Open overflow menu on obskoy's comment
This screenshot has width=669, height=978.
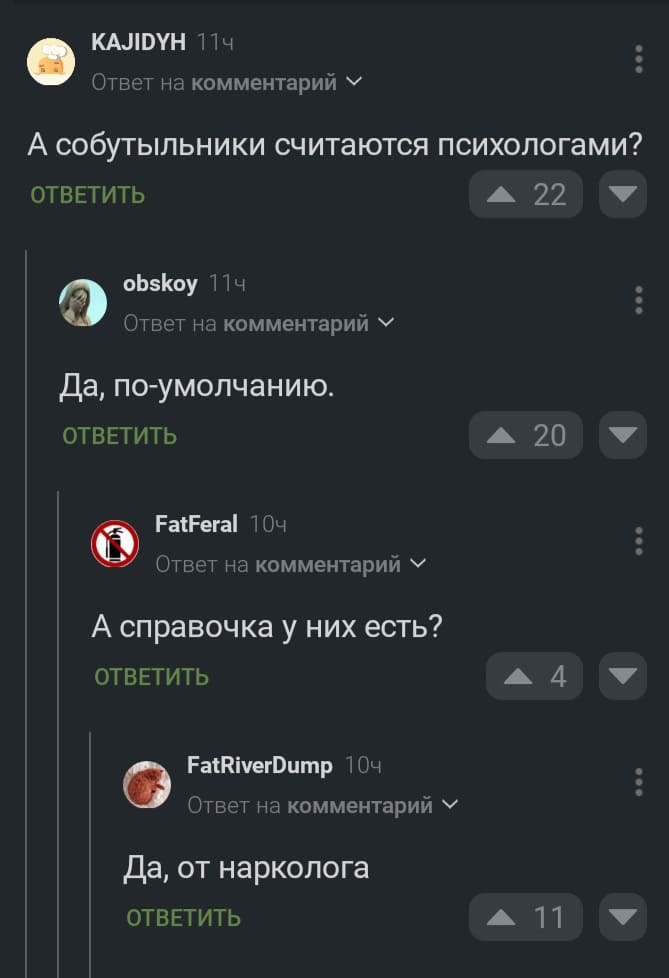point(638,300)
